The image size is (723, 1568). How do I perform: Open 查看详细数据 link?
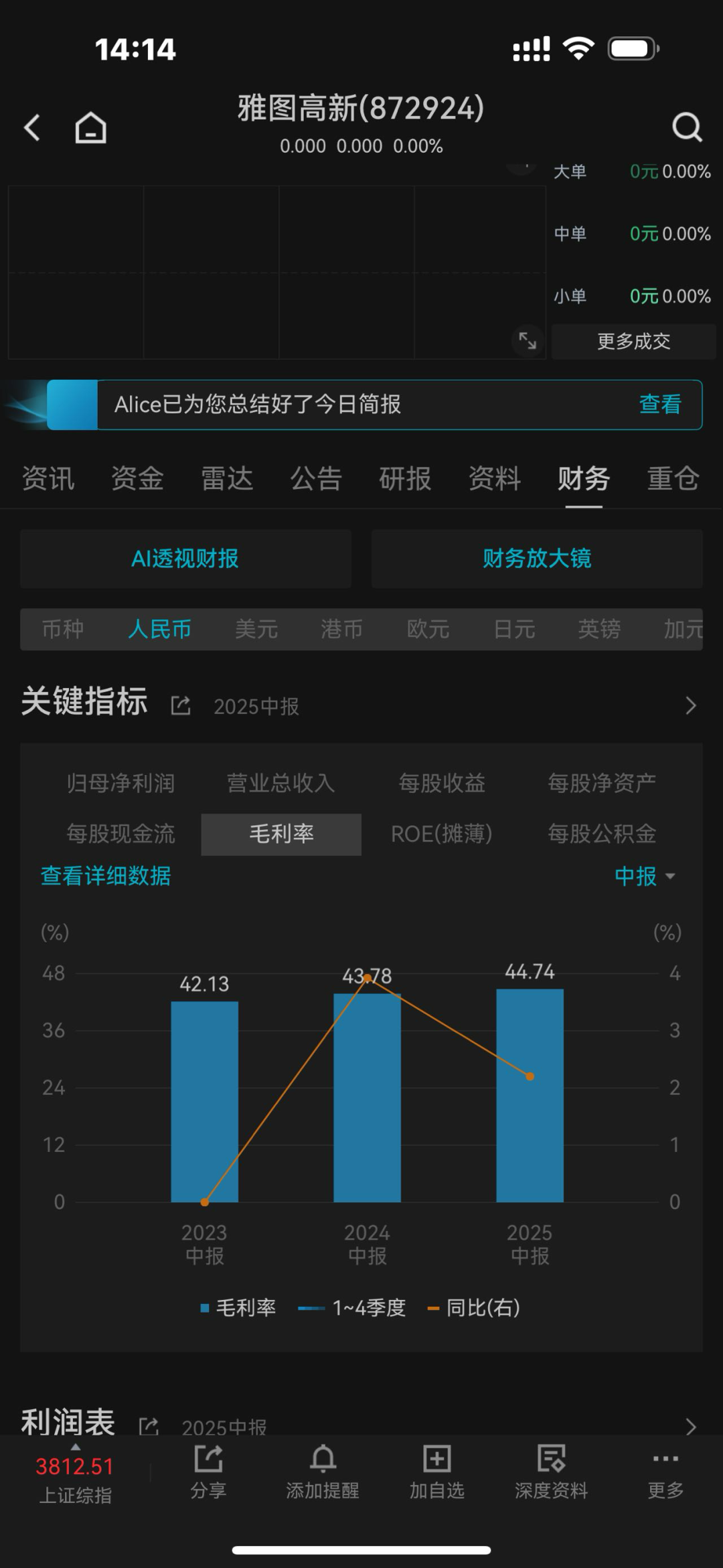106,876
